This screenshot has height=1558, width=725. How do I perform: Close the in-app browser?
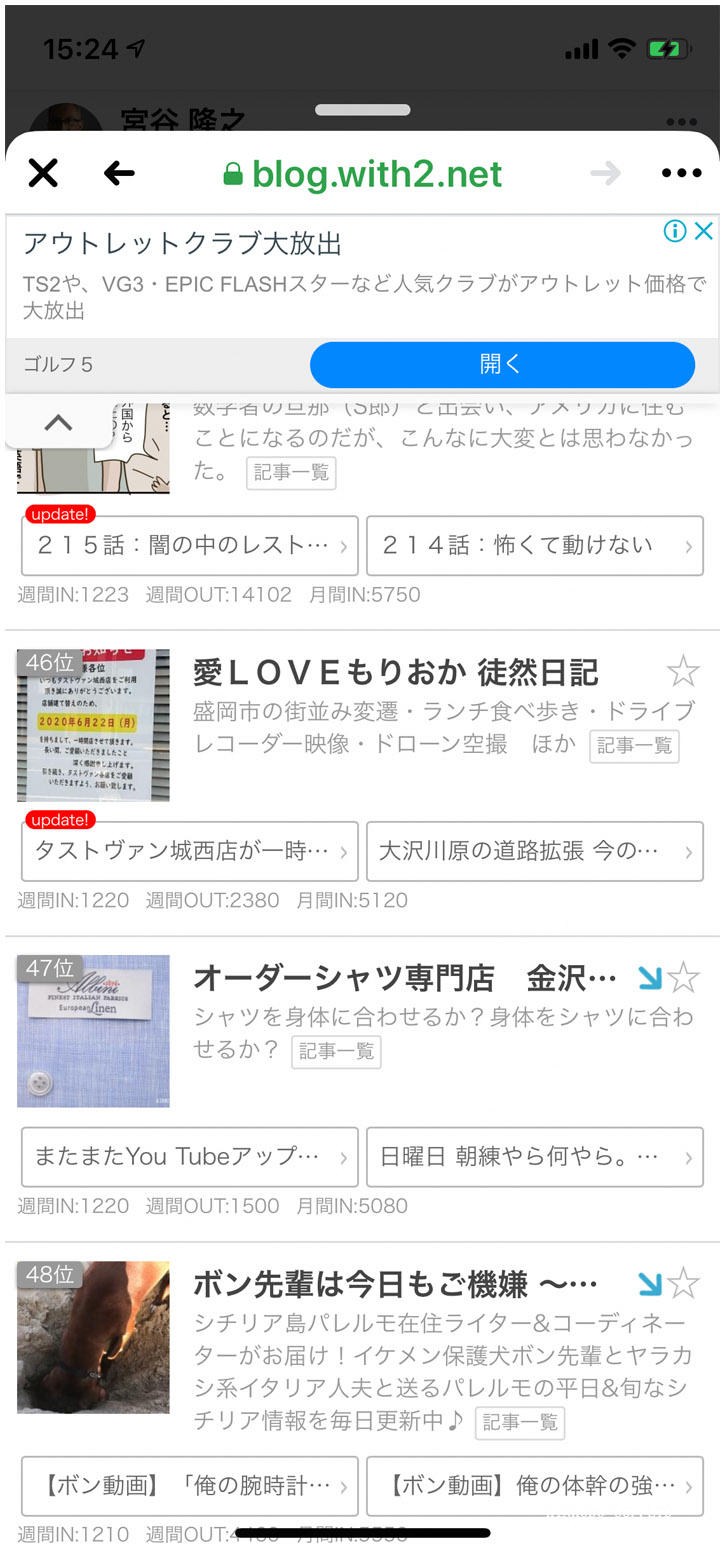click(x=43, y=174)
